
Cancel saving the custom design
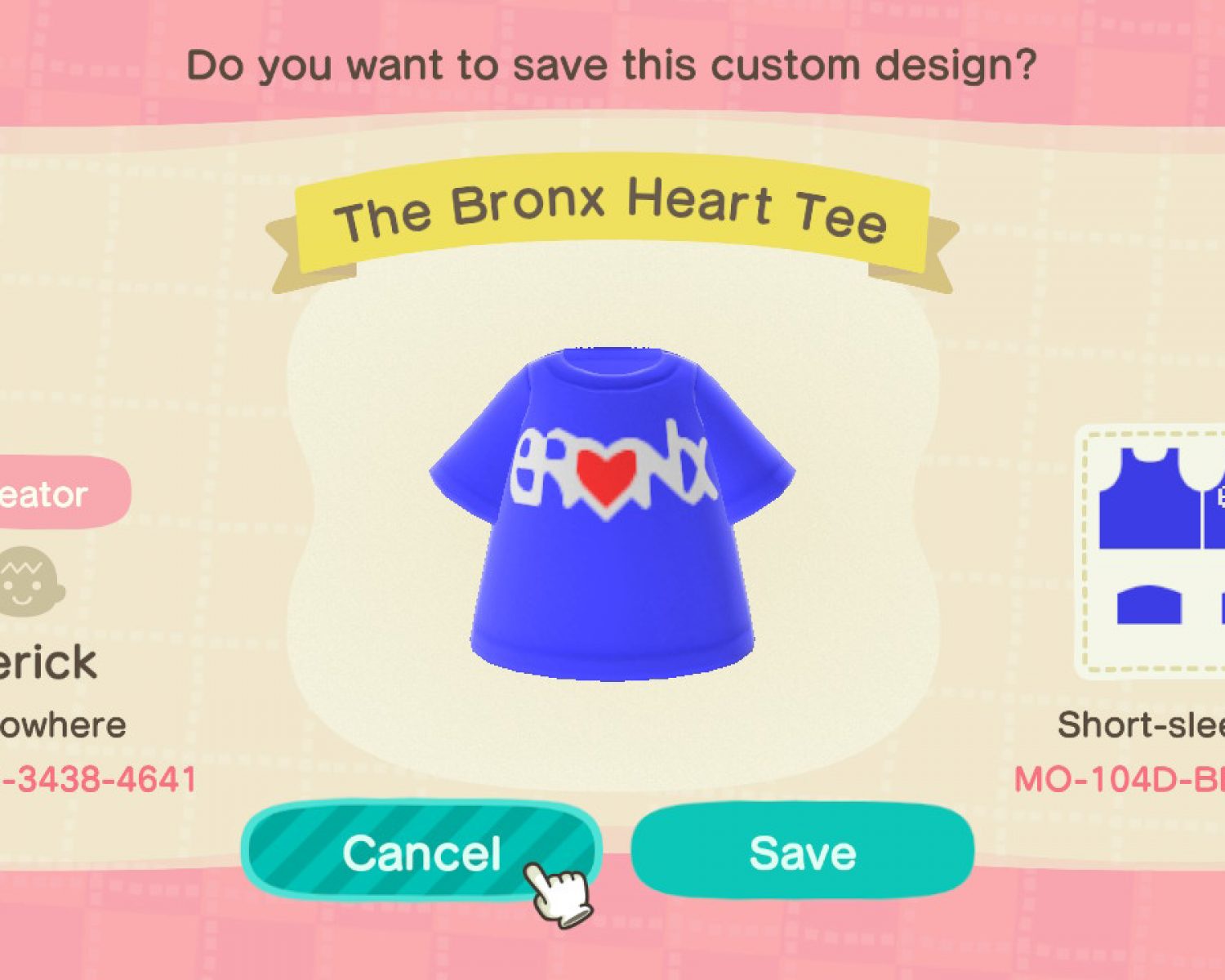coord(421,853)
